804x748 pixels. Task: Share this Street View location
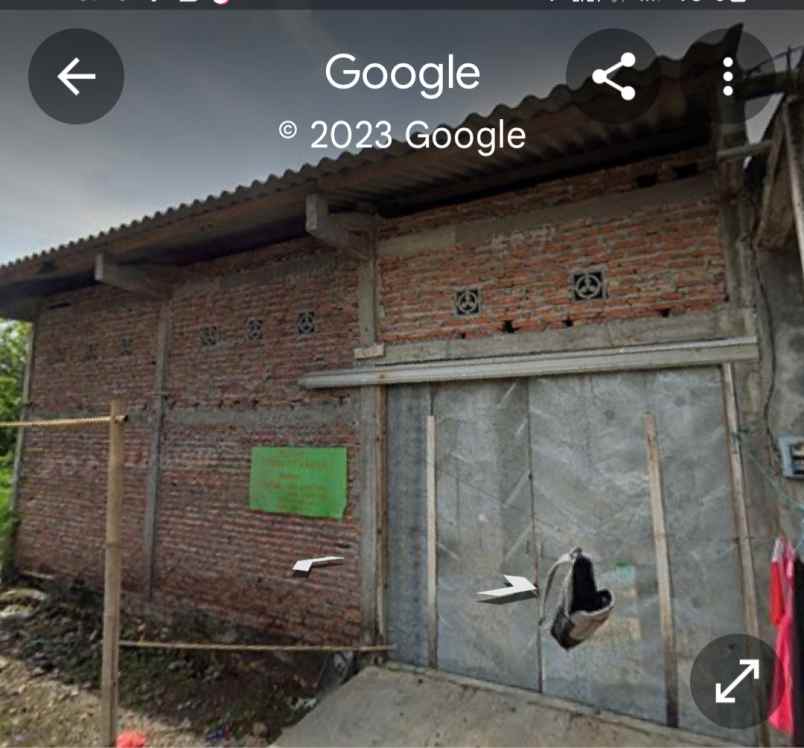click(614, 76)
